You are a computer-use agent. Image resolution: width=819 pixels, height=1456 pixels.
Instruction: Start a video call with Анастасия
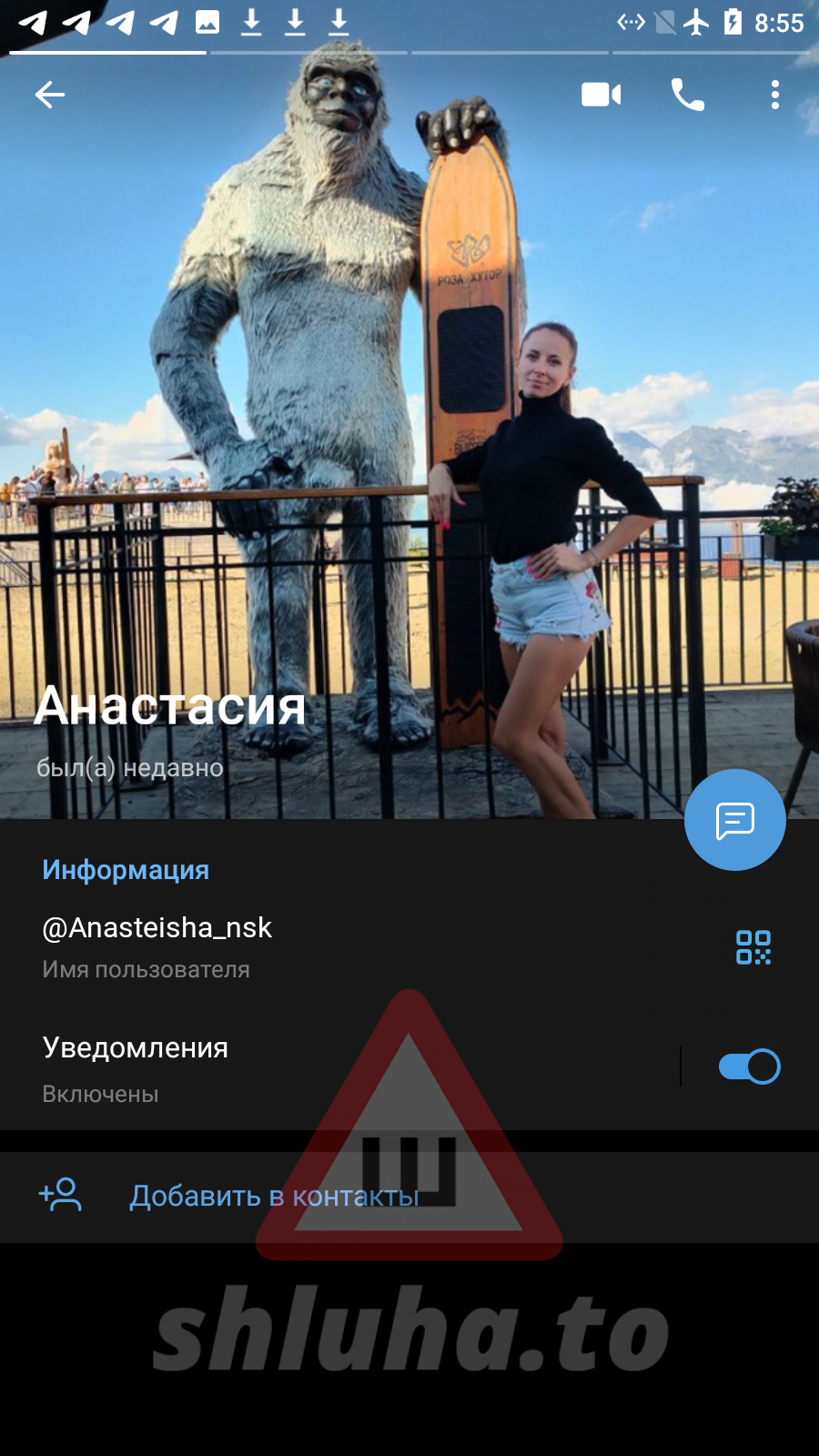click(601, 95)
